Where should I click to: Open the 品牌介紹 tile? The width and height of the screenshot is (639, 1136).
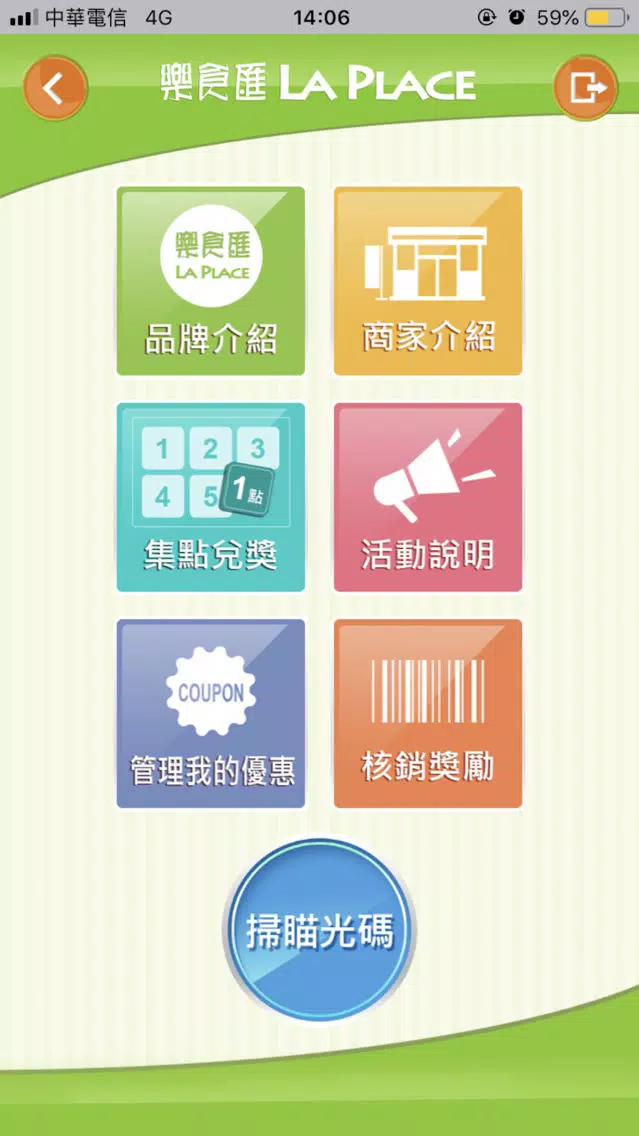(x=211, y=281)
